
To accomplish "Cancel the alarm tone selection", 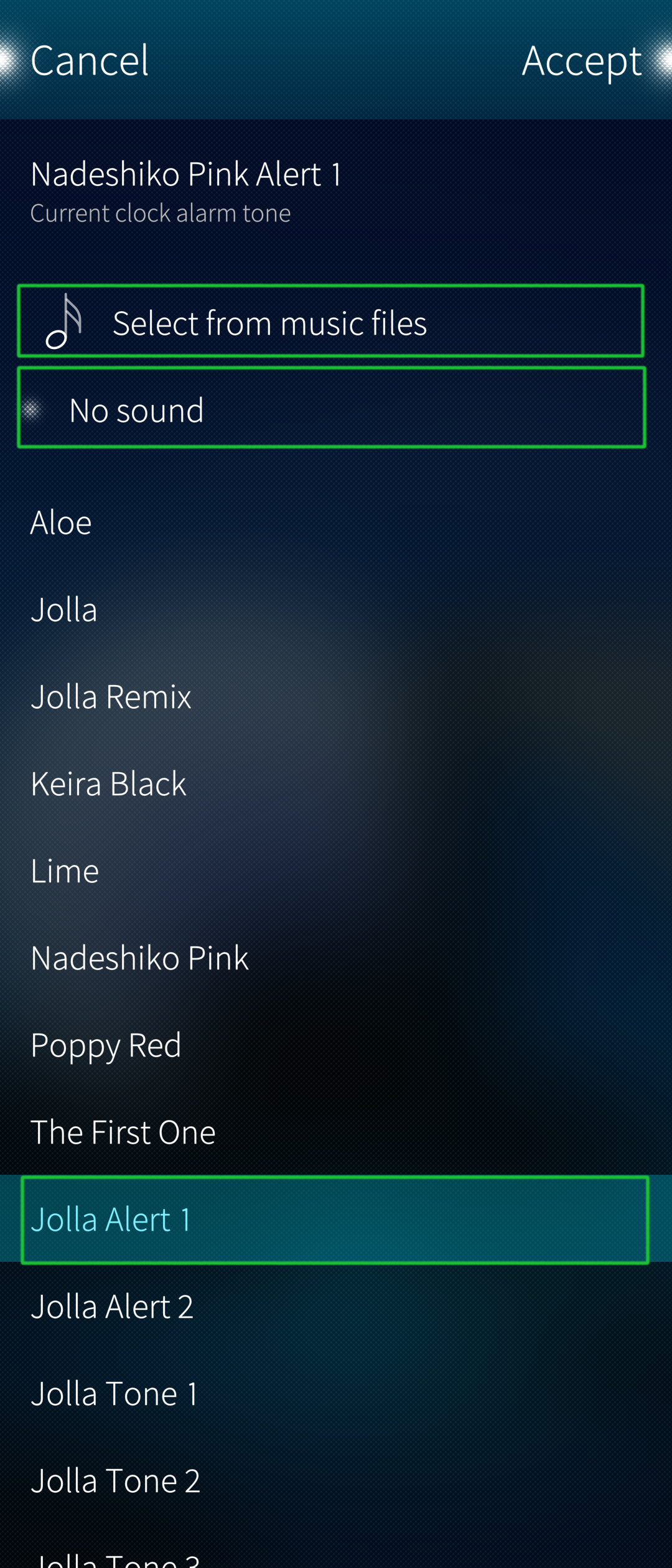I will coord(90,60).
